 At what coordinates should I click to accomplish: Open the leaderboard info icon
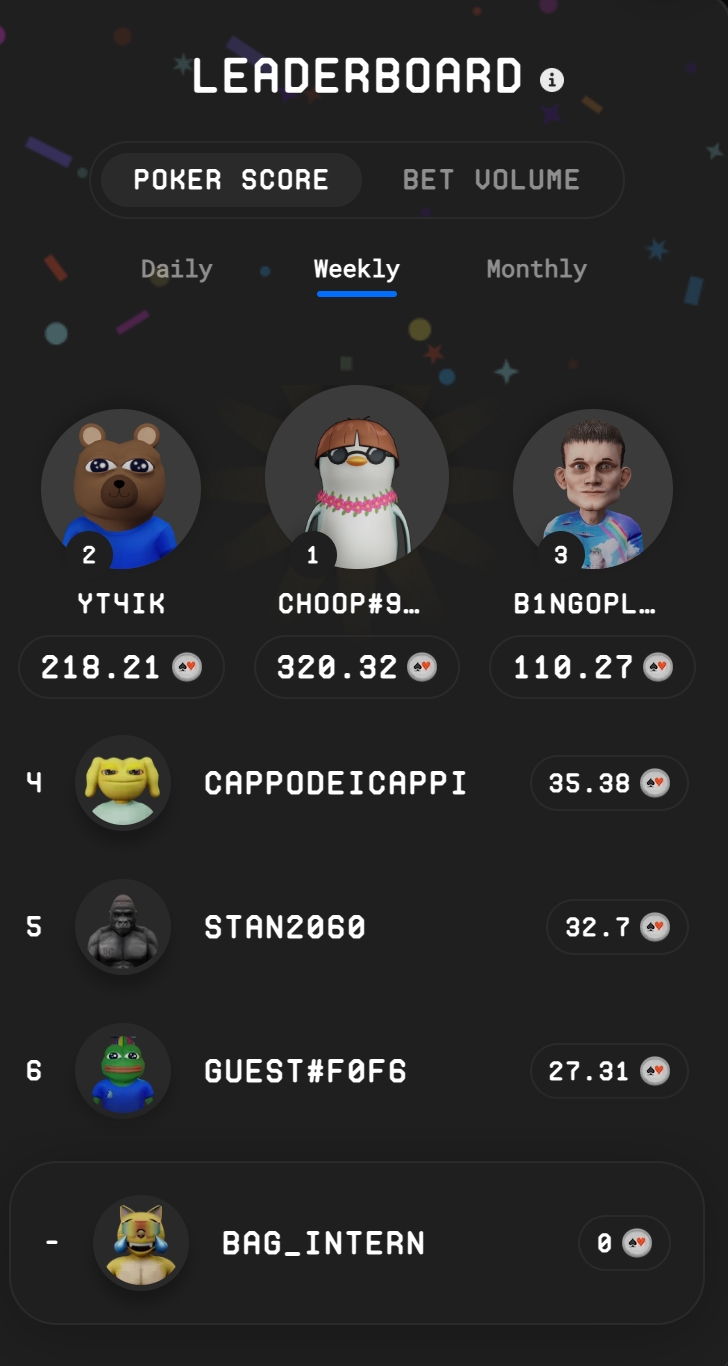pyautogui.click(x=552, y=80)
